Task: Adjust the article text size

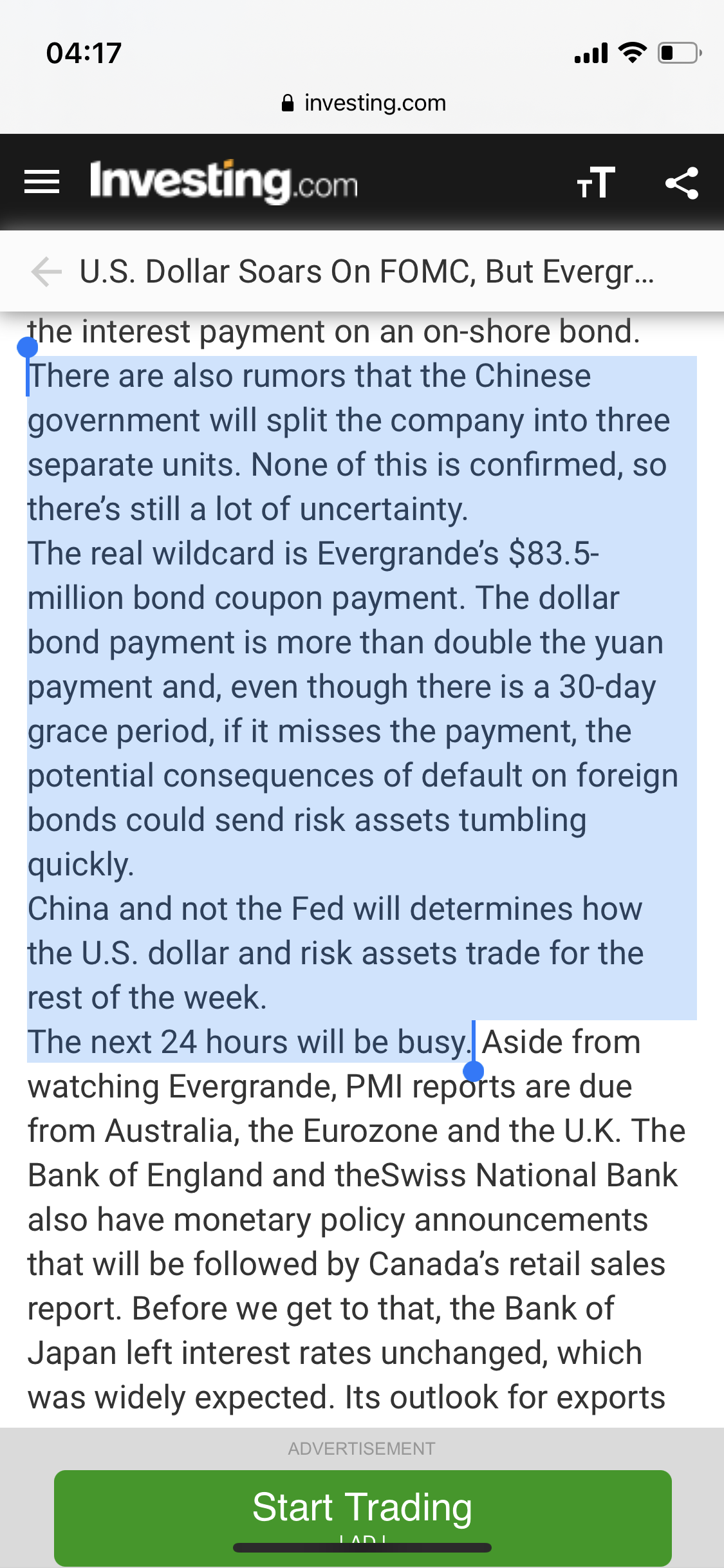Action: tap(596, 182)
